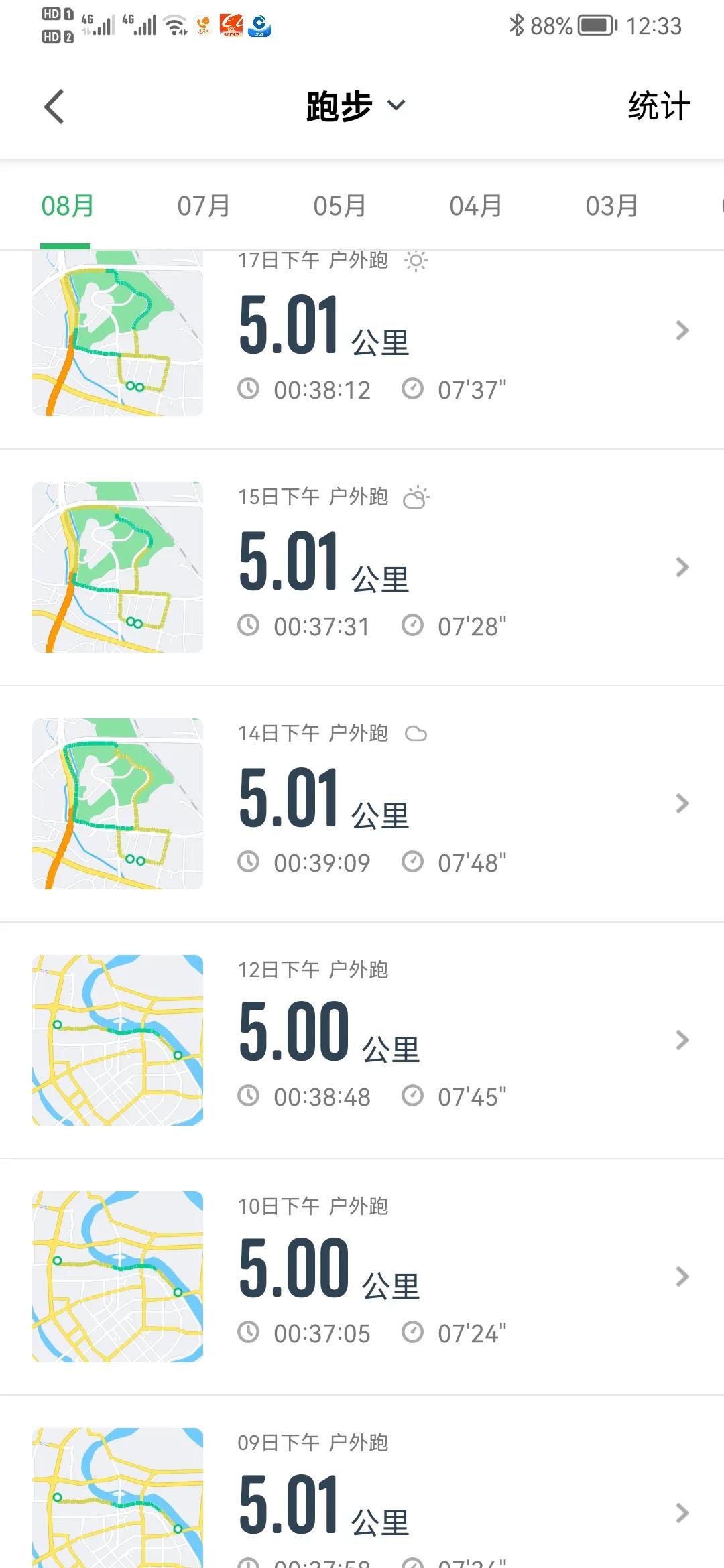Click the pace icon next to 07'48"
724x1568 pixels.
413,863
